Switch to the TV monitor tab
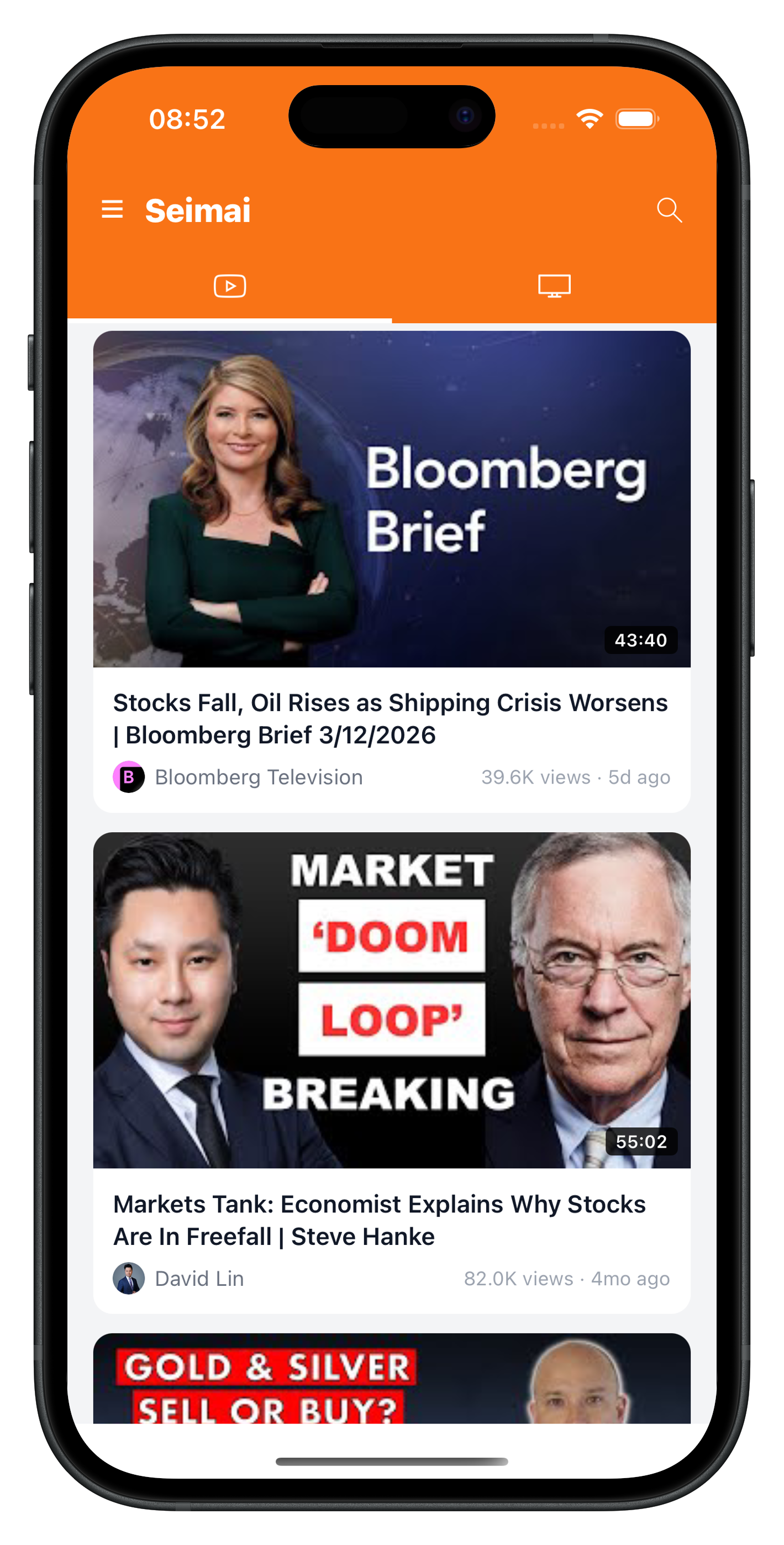Image resolution: width=784 pixels, height=1545 pixels. pos(554,286)
